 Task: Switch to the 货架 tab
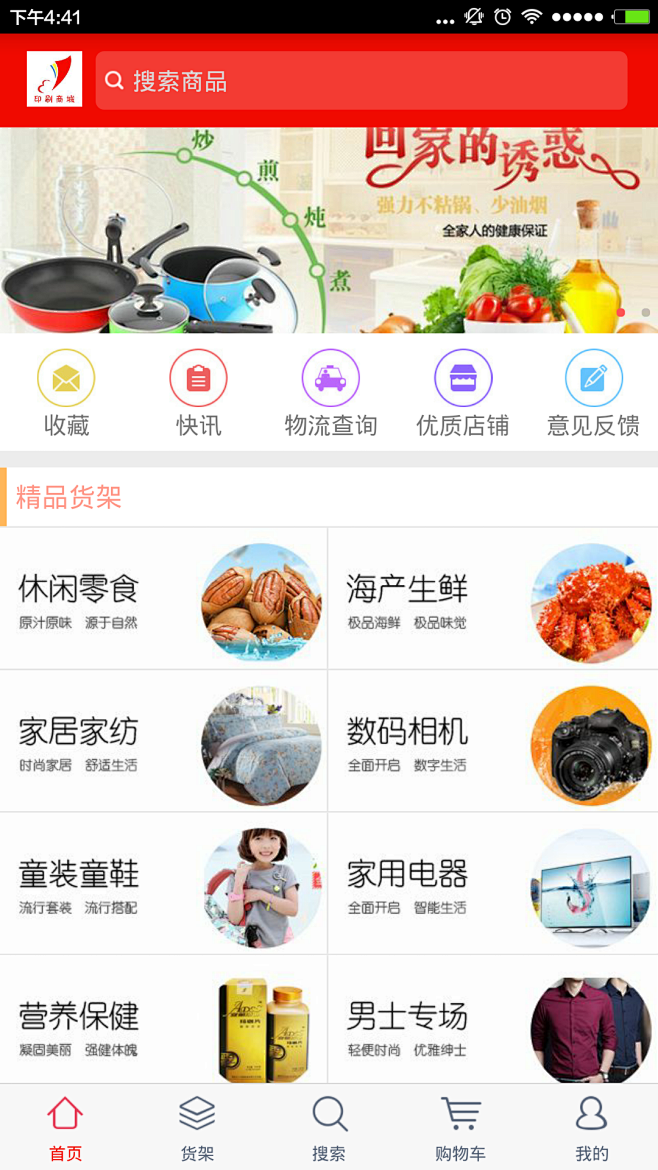point(197,1128)
